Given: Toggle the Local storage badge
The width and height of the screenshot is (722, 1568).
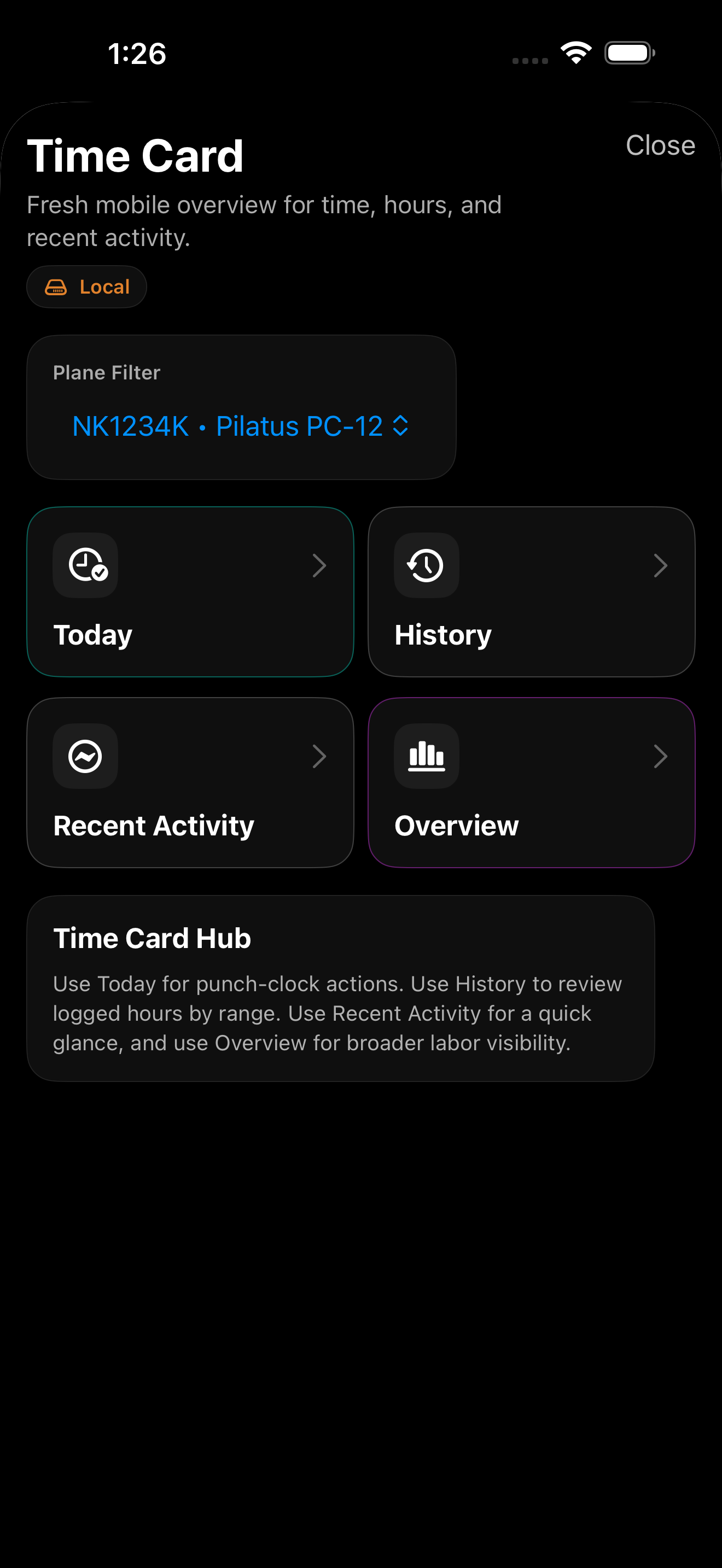Looking at the screenshot, I should (86, 286).
